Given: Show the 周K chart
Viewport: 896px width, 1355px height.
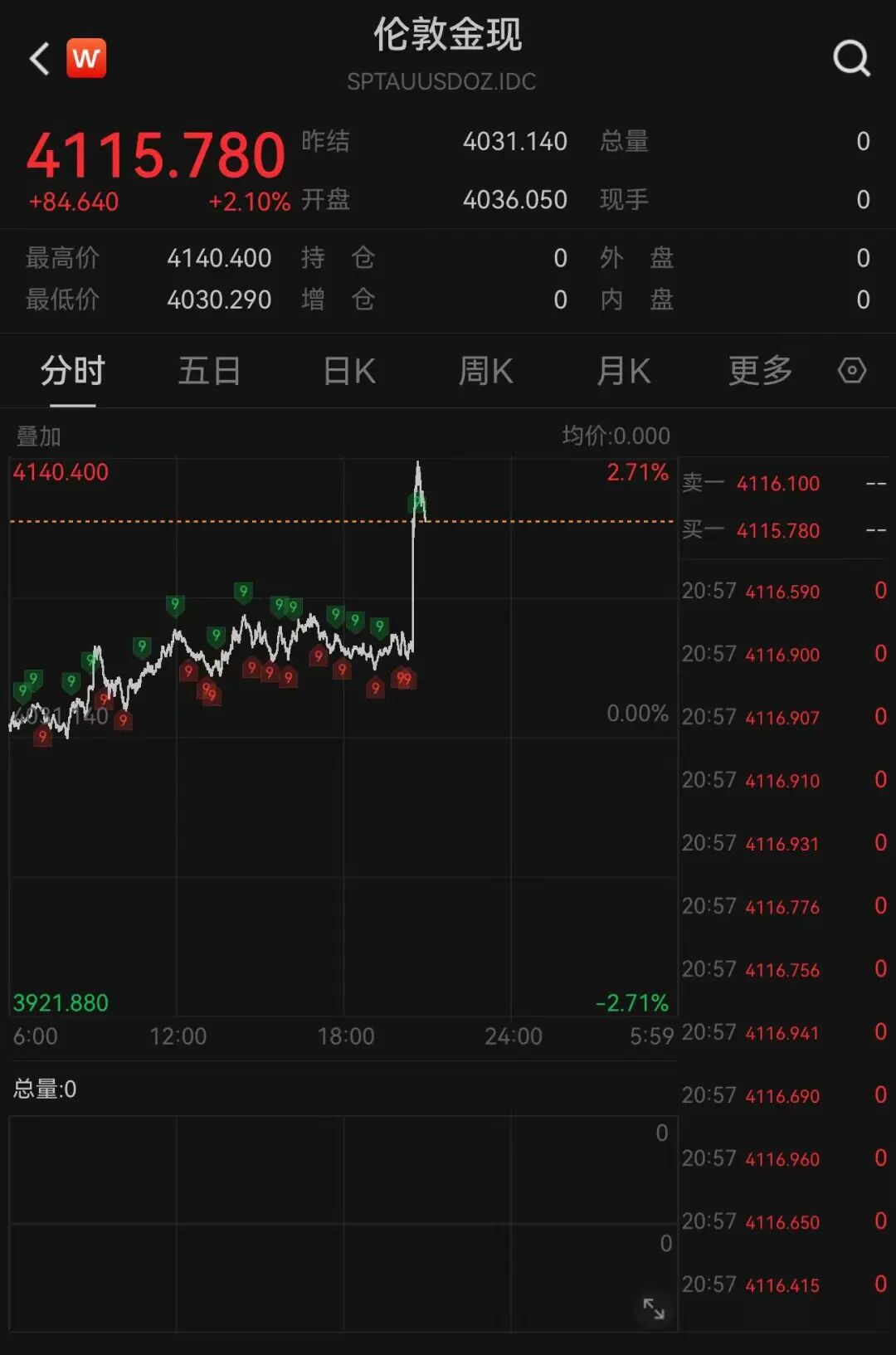Looking at the screenshot, I should tap(486, 371).
